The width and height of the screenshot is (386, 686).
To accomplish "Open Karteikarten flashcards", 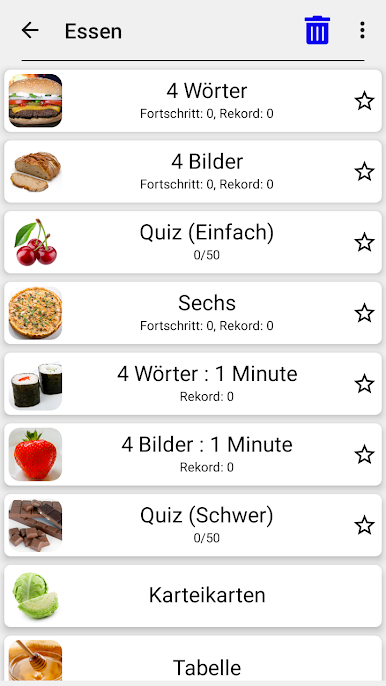I will click(x=193, y=596).
